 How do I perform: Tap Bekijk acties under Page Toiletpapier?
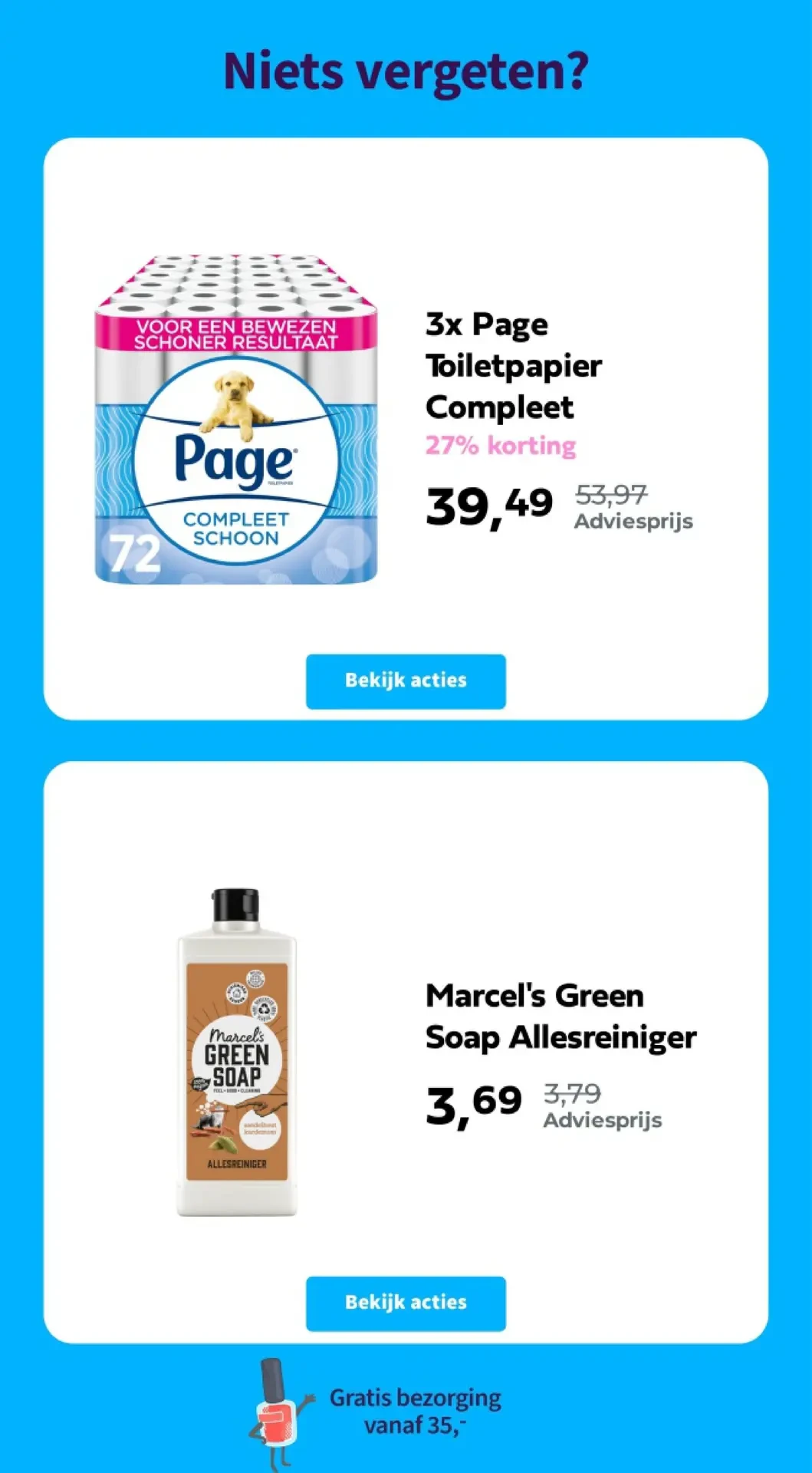tap(406, 680)
